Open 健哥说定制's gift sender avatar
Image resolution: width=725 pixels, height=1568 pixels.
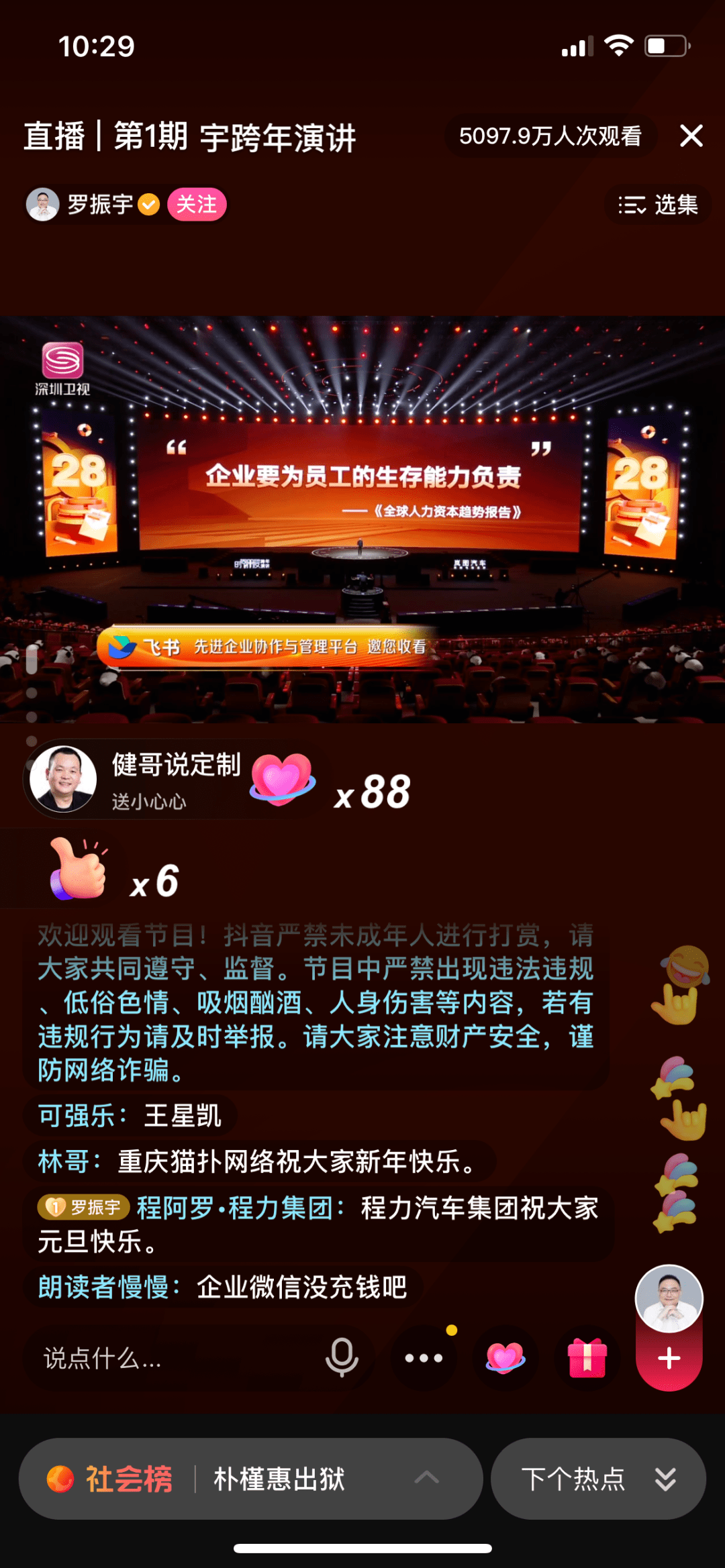(x=64, y=779)
